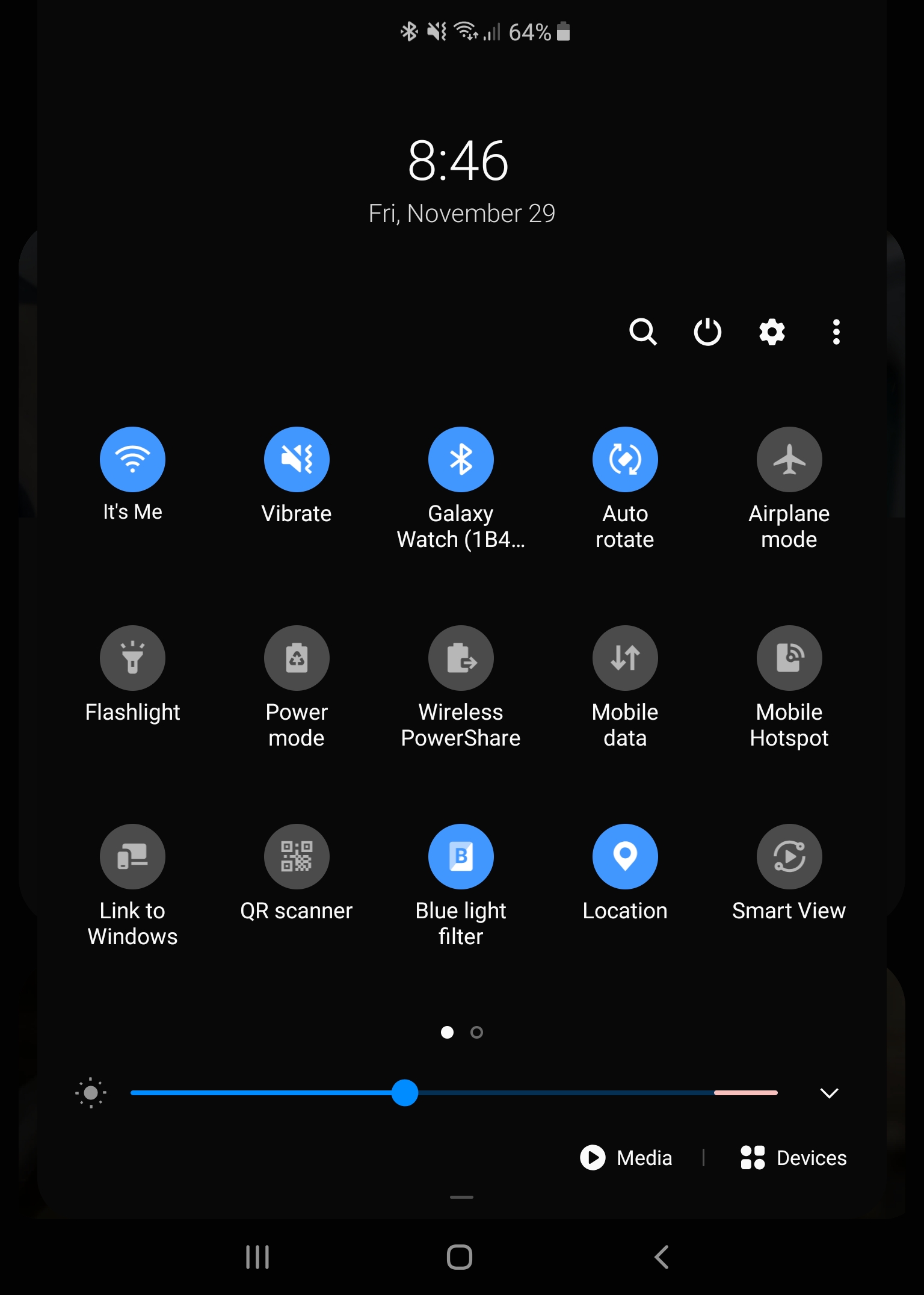Open the power off menu
Viewport: 924px width, 1295px height.
[x=707, y=332]
